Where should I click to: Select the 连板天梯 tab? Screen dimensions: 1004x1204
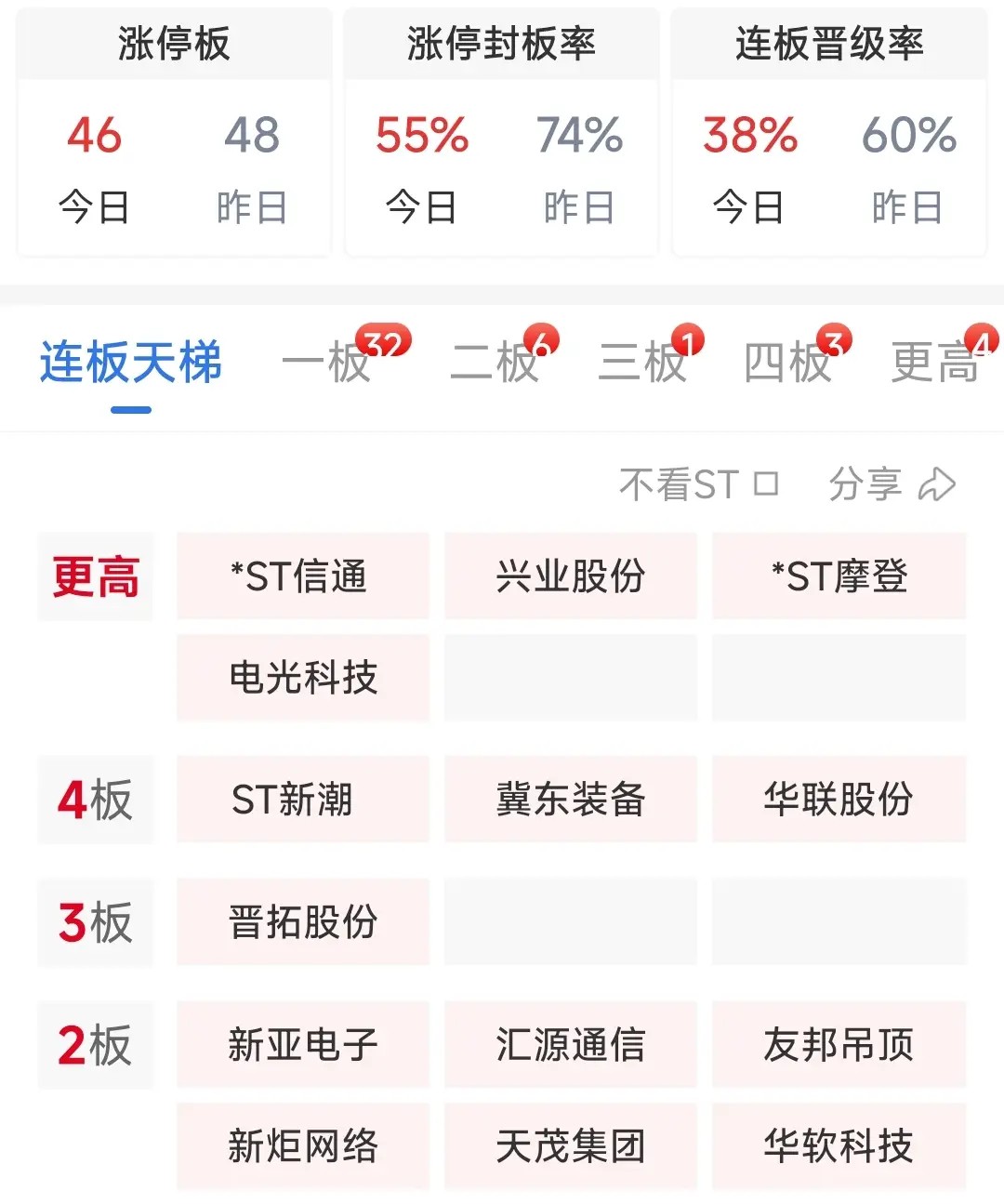[131, 362]
